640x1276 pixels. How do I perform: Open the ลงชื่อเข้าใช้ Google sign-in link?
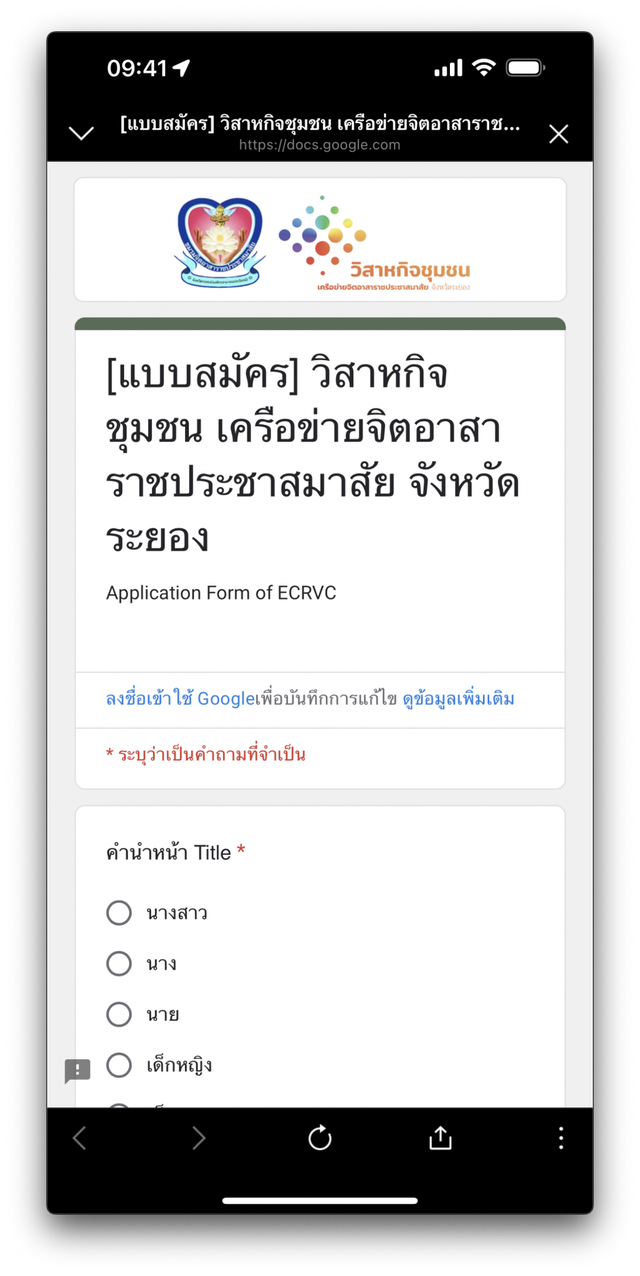(180, 699)
